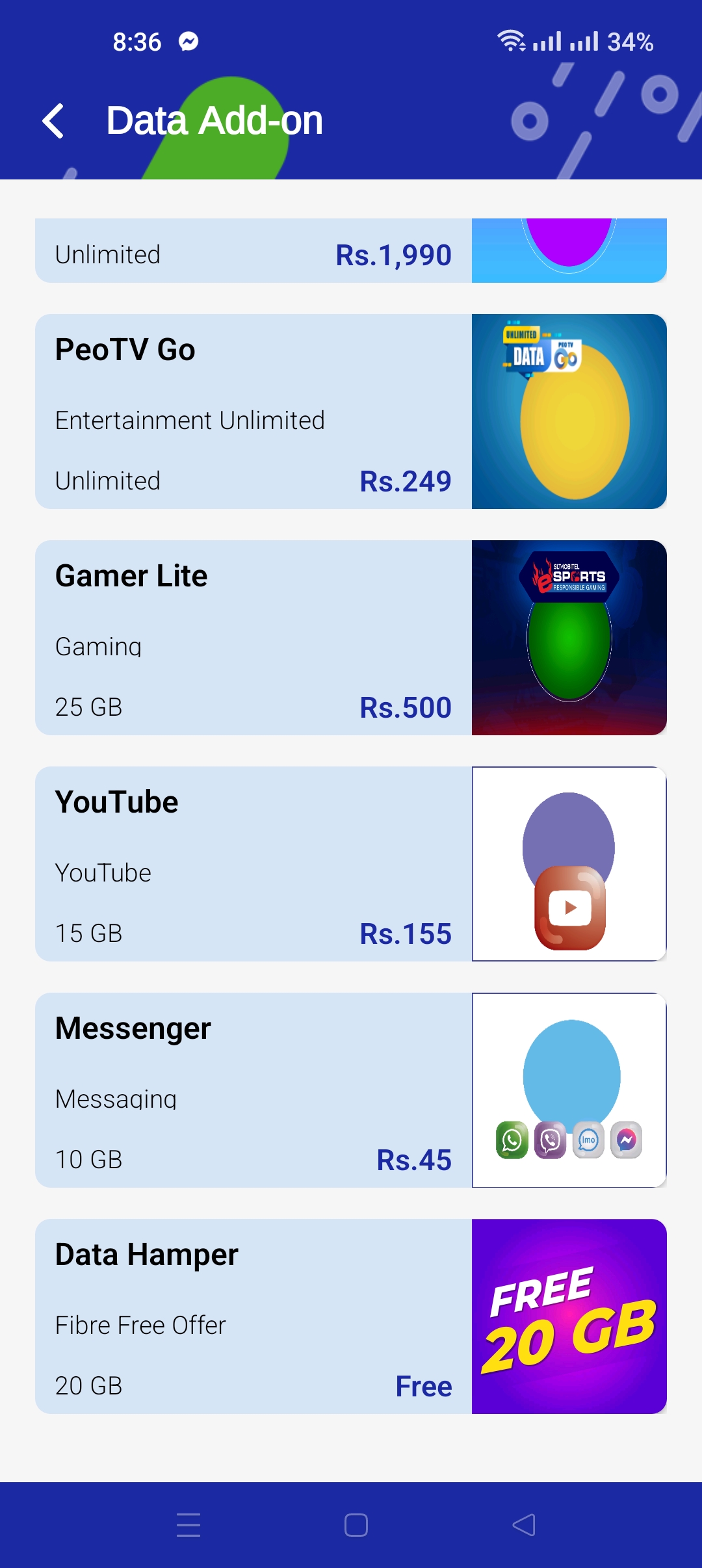Open the Messenger 10 GB package
Viewport: 702px width, 1568px height.
pos(351,1090)
